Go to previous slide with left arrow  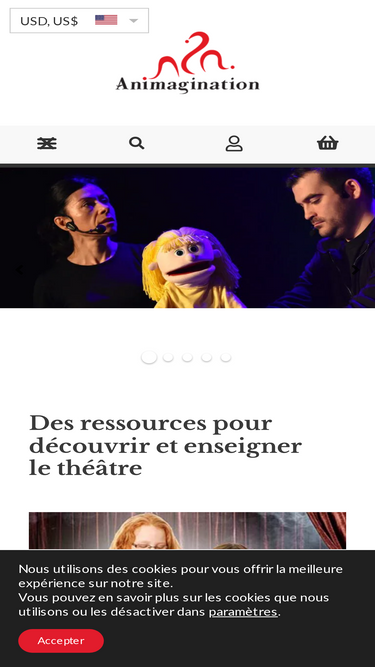tap(19, 269)
